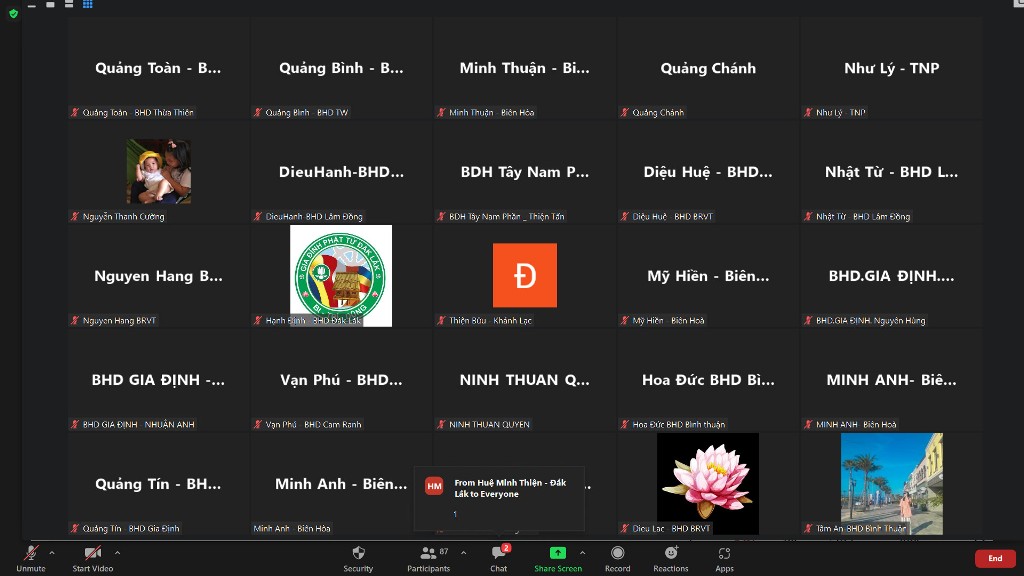Image resolution: width=1024 pixels, height=576 pixels.
Task: Select the Tâm An BHD Bình Thuận tile
Action: 891,483
